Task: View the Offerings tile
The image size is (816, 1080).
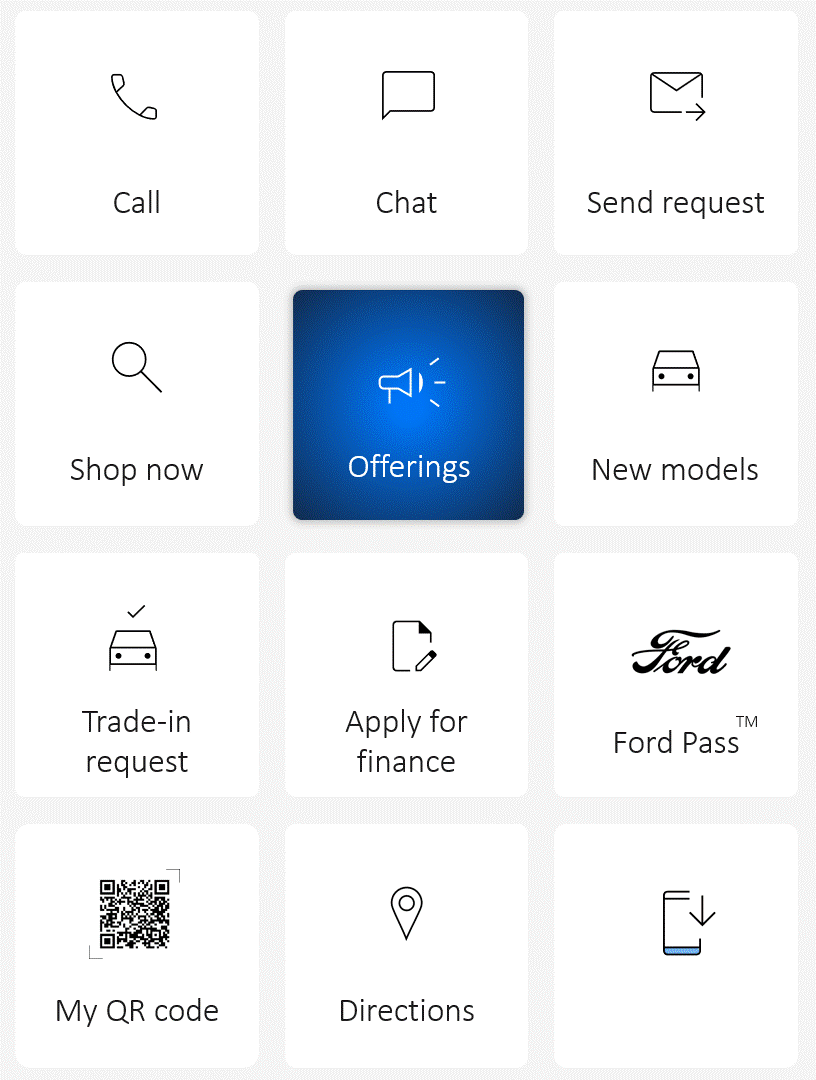Action: tap(408, 405)
